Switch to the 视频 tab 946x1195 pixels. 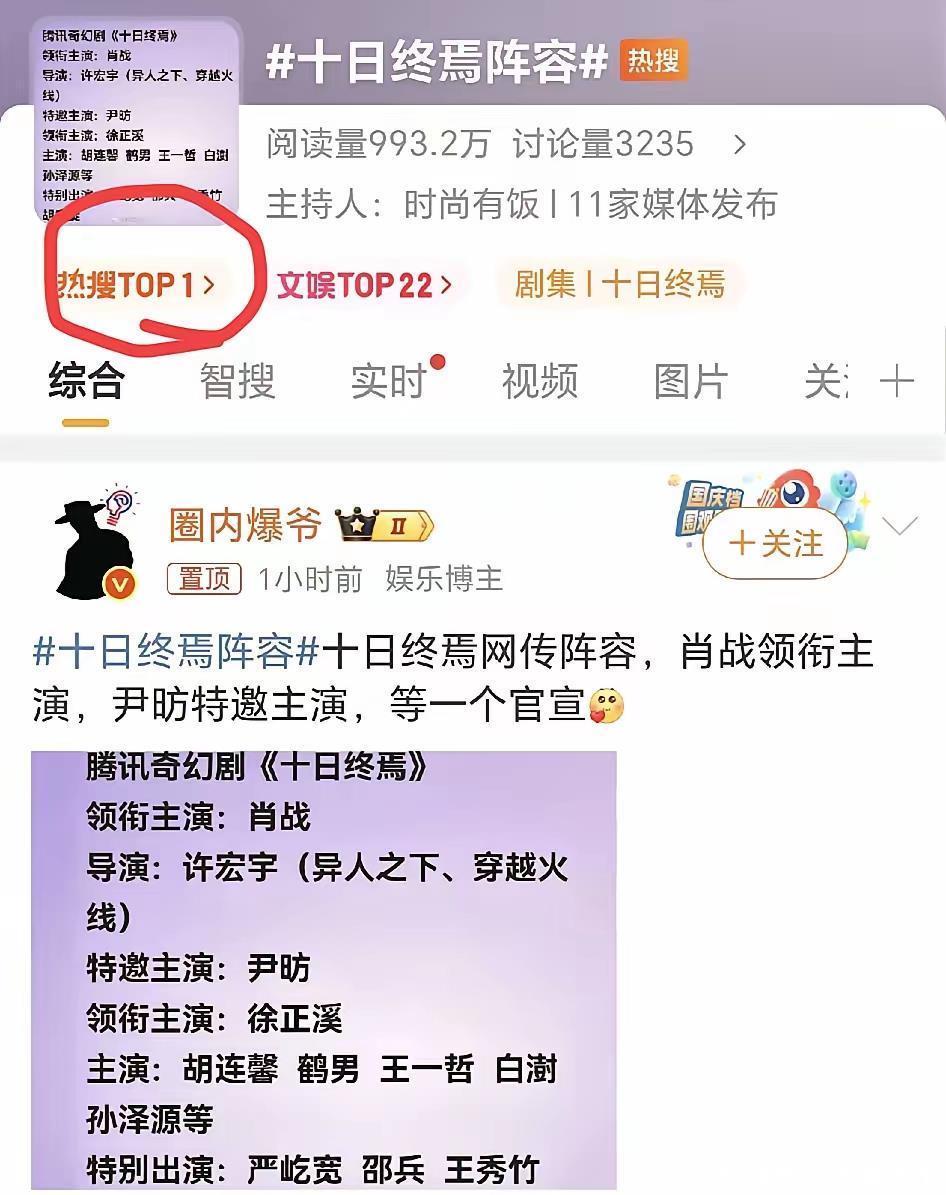[540, 381]
